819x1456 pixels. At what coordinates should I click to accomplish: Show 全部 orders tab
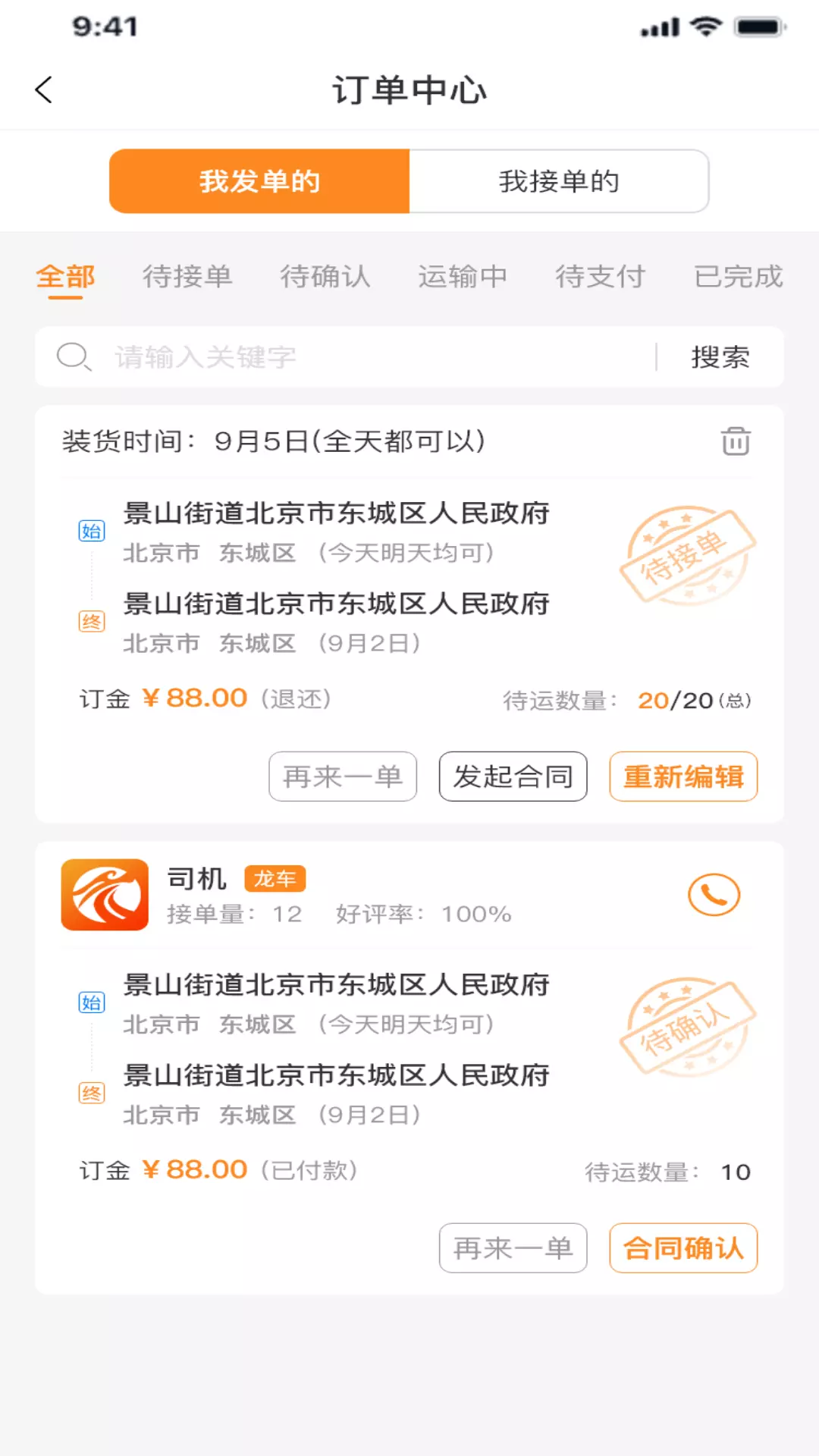coord(65,277)
